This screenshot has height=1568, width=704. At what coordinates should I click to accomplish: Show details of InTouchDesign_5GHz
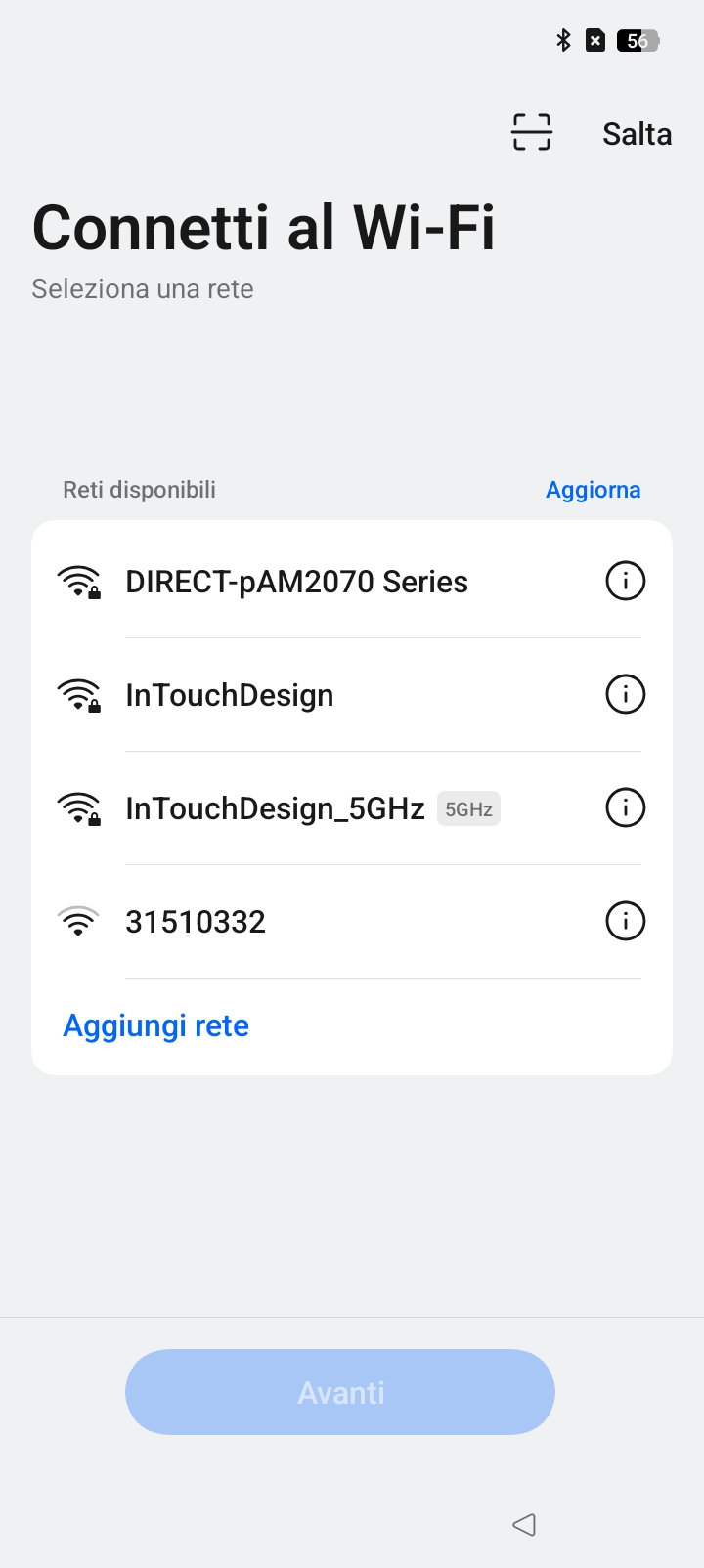tap(626, 808)
